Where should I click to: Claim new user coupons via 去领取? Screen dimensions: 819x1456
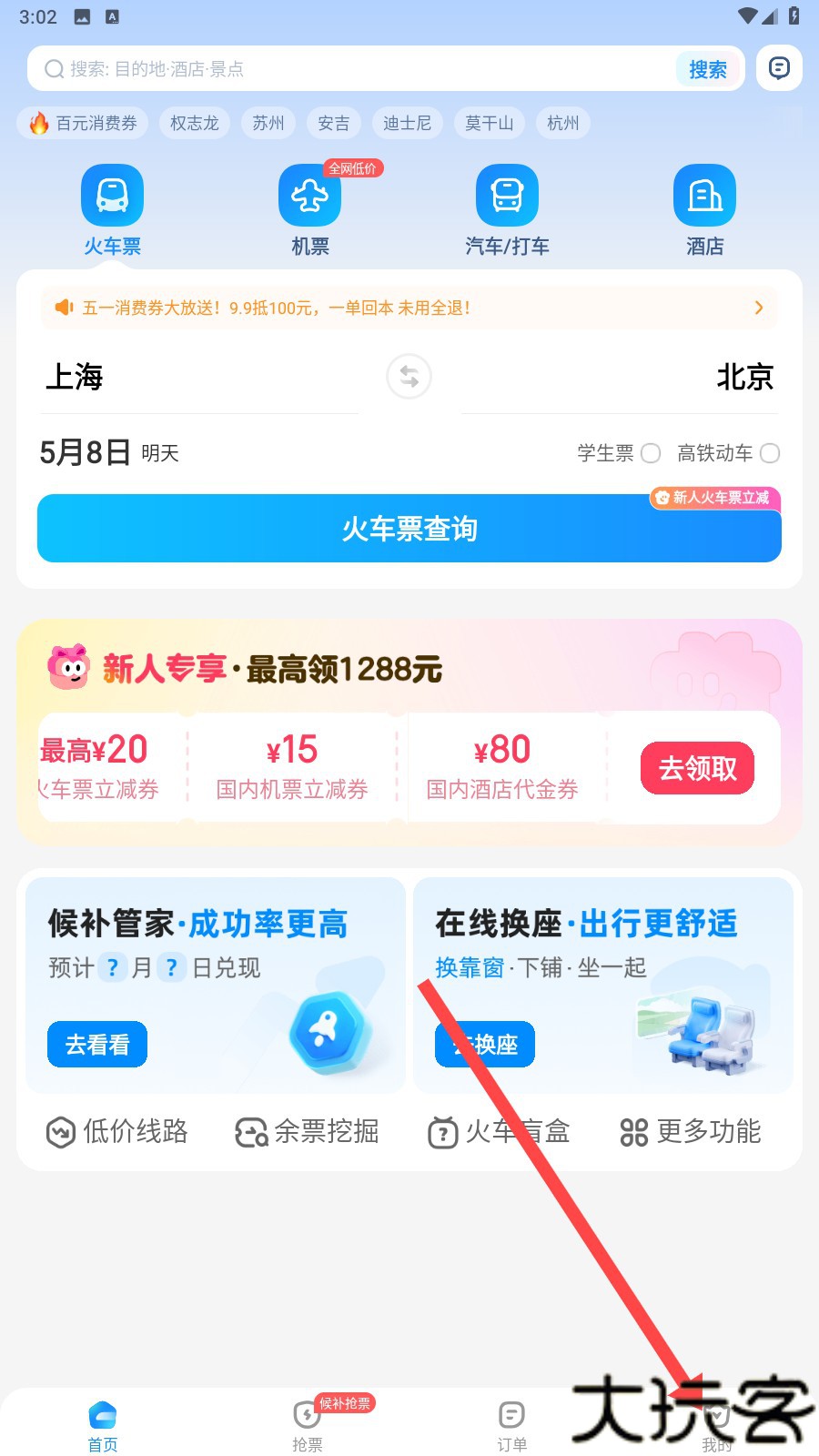[x=697, y=769]
